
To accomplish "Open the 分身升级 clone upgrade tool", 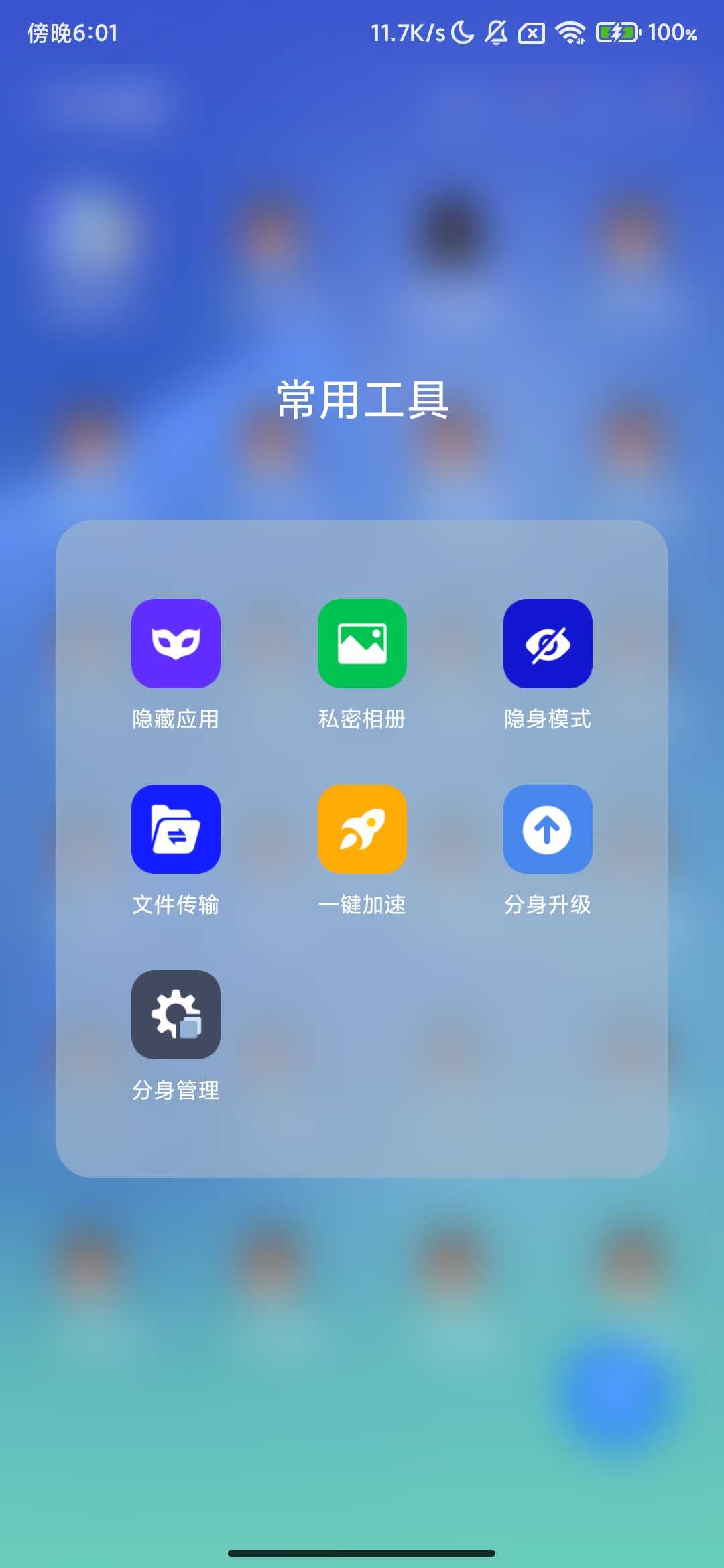I will [548, 830].
